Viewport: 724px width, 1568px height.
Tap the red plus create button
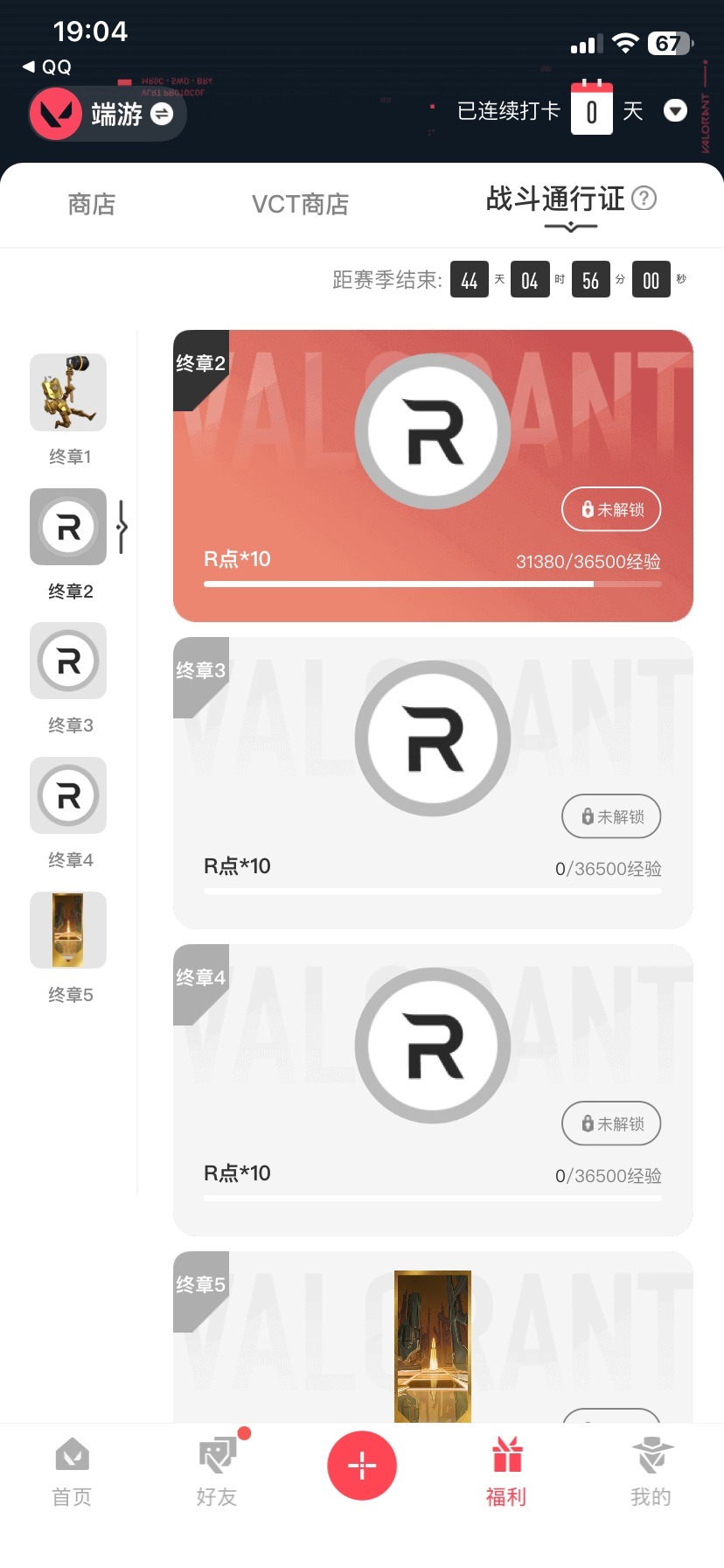pyautogui.click(x=362, y=1466)
